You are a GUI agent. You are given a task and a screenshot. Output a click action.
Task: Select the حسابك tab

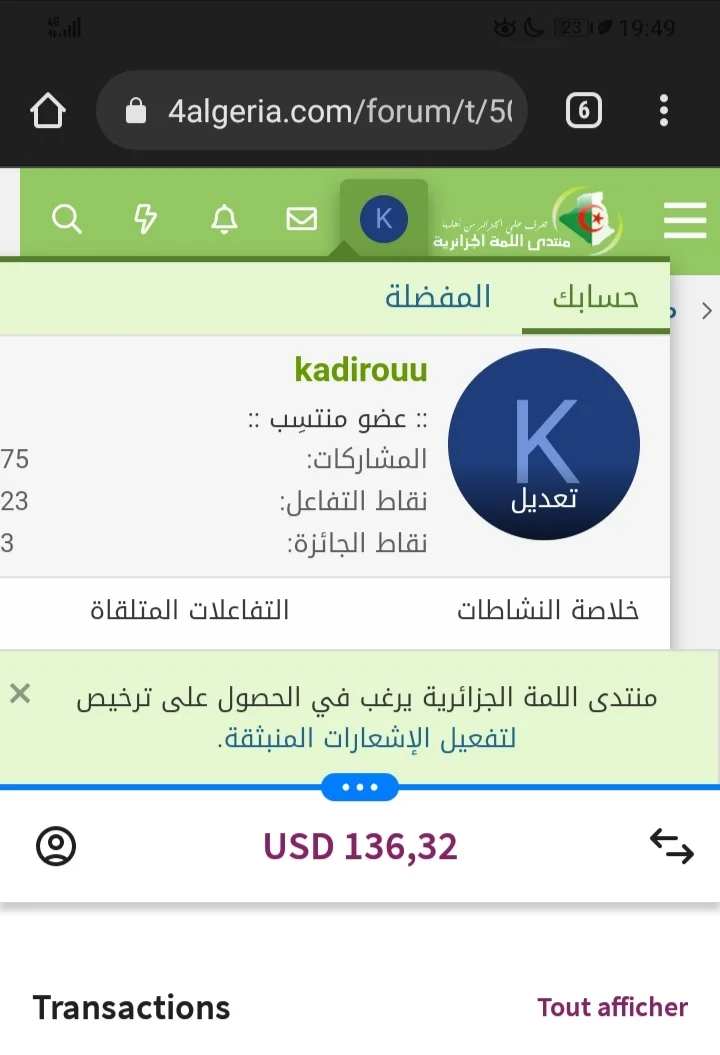pyautogui.click(x=596, y=297)
